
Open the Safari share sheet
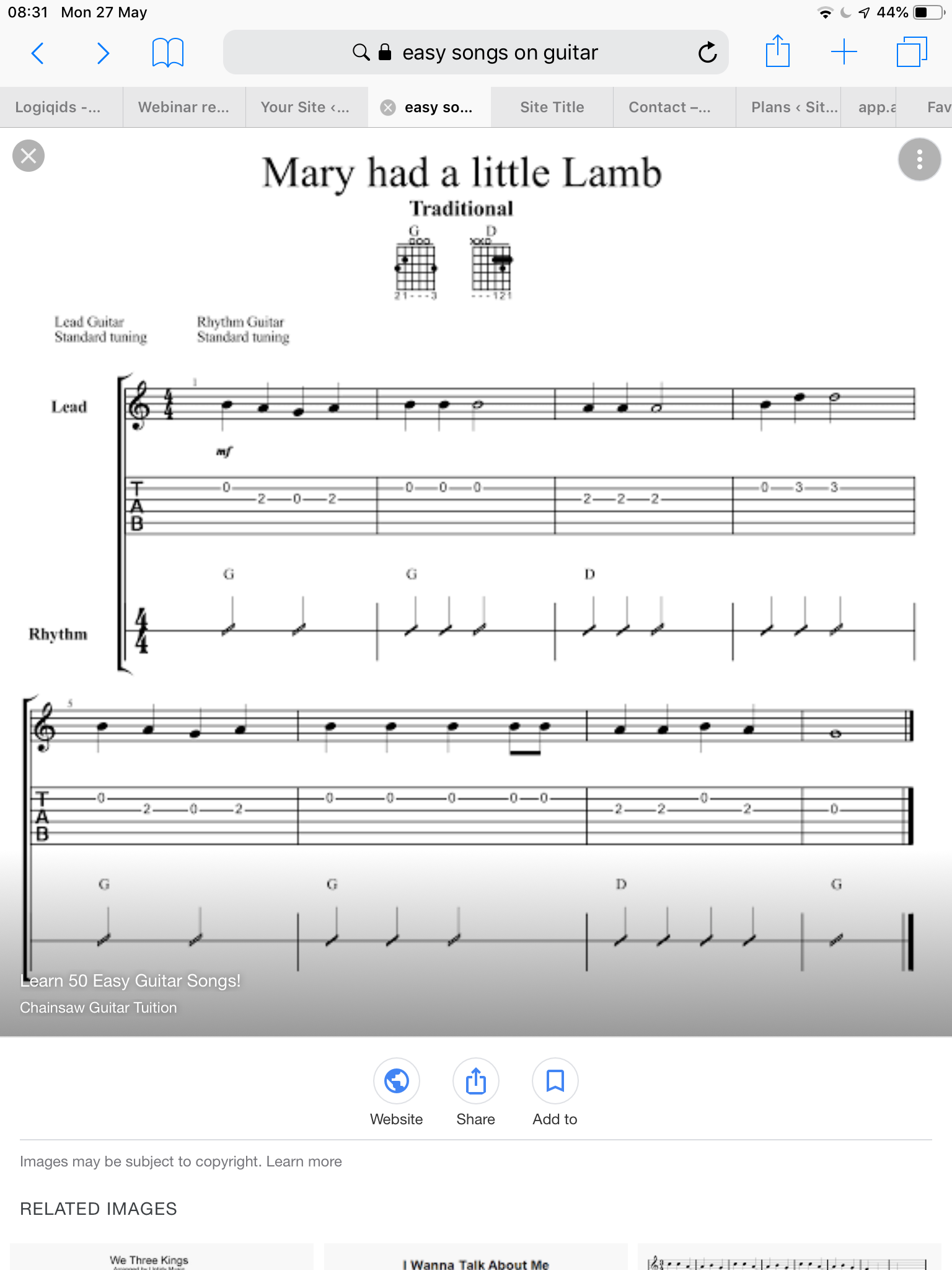[777, 52]
